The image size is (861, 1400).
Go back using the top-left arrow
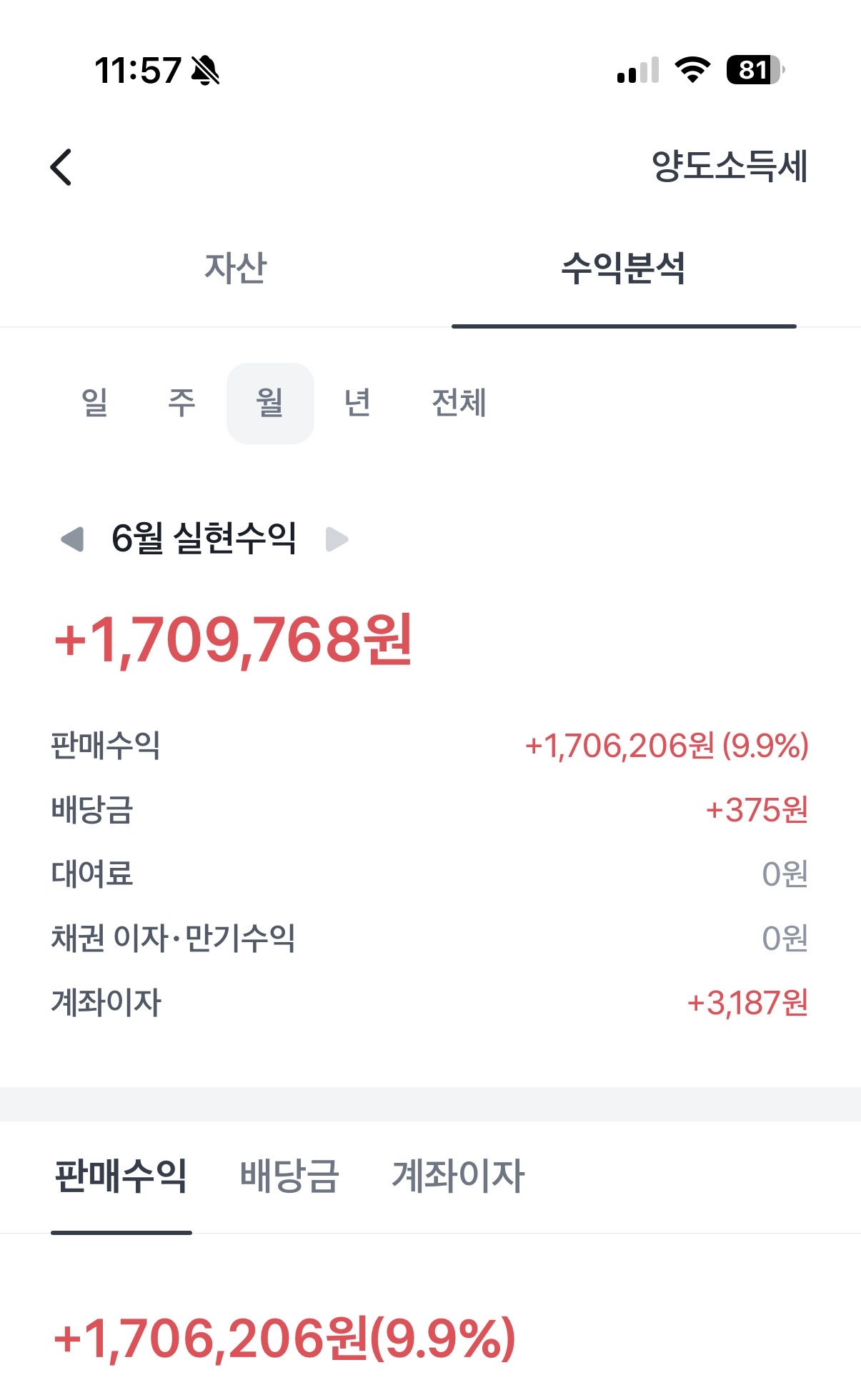(x=61, y=167)
